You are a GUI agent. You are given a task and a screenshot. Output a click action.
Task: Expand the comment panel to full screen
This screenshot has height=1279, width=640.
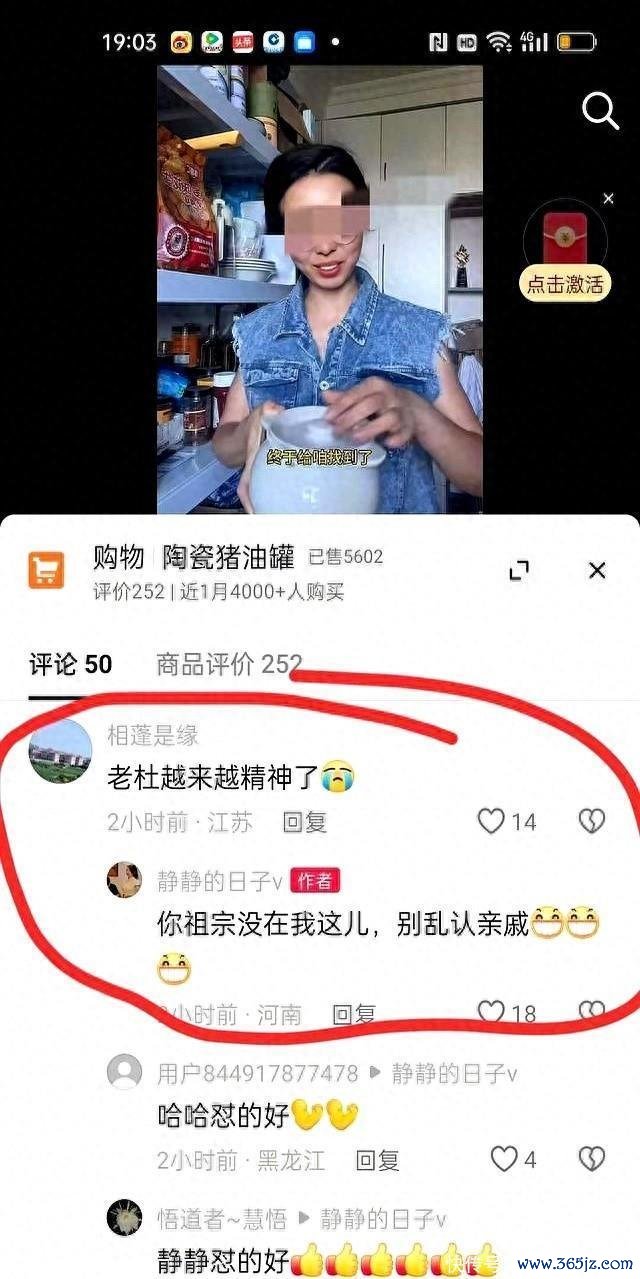click(518, 570)
